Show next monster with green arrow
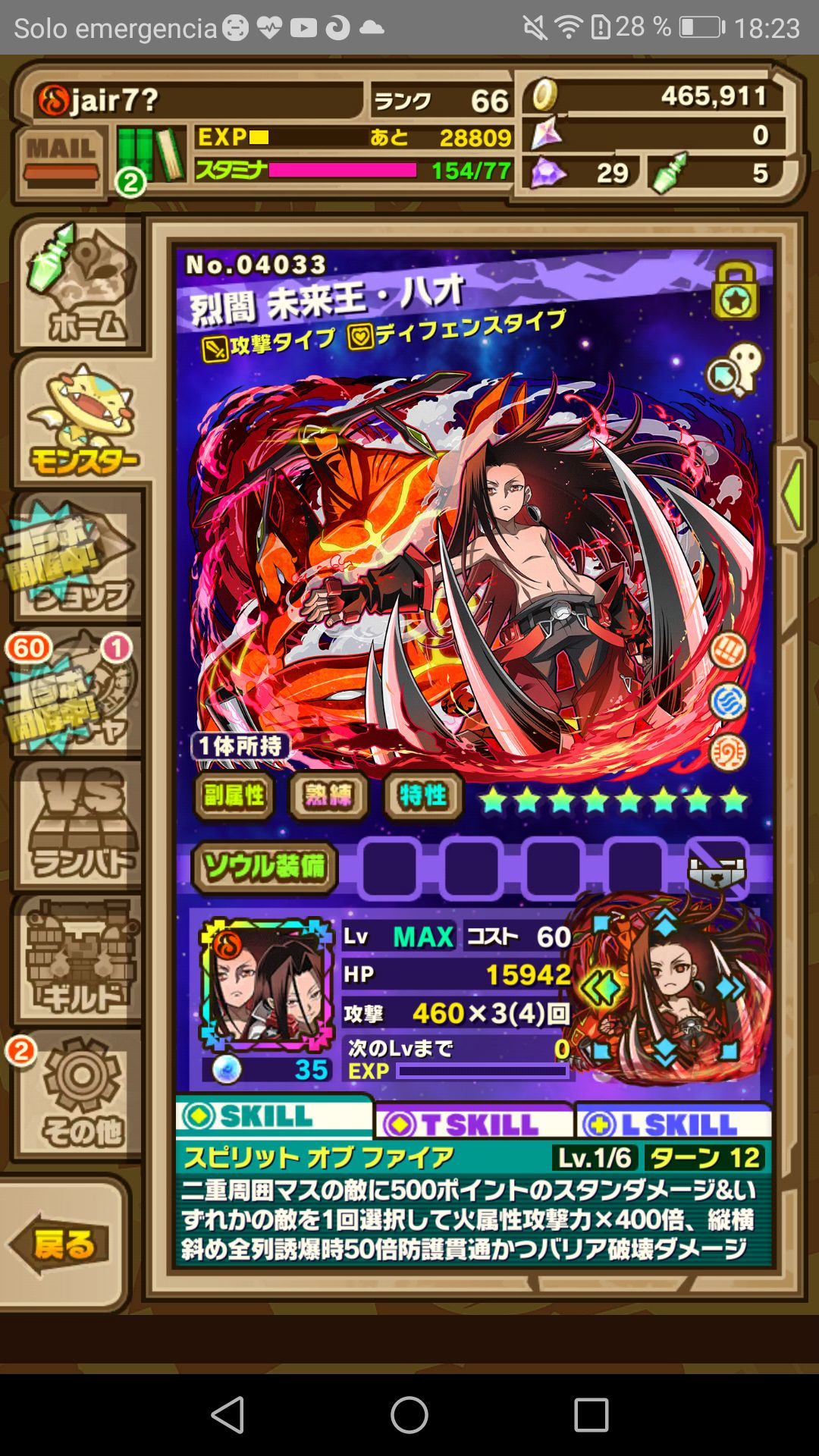The height and width of the screenshot is (1456, 819). coord(792,493)
